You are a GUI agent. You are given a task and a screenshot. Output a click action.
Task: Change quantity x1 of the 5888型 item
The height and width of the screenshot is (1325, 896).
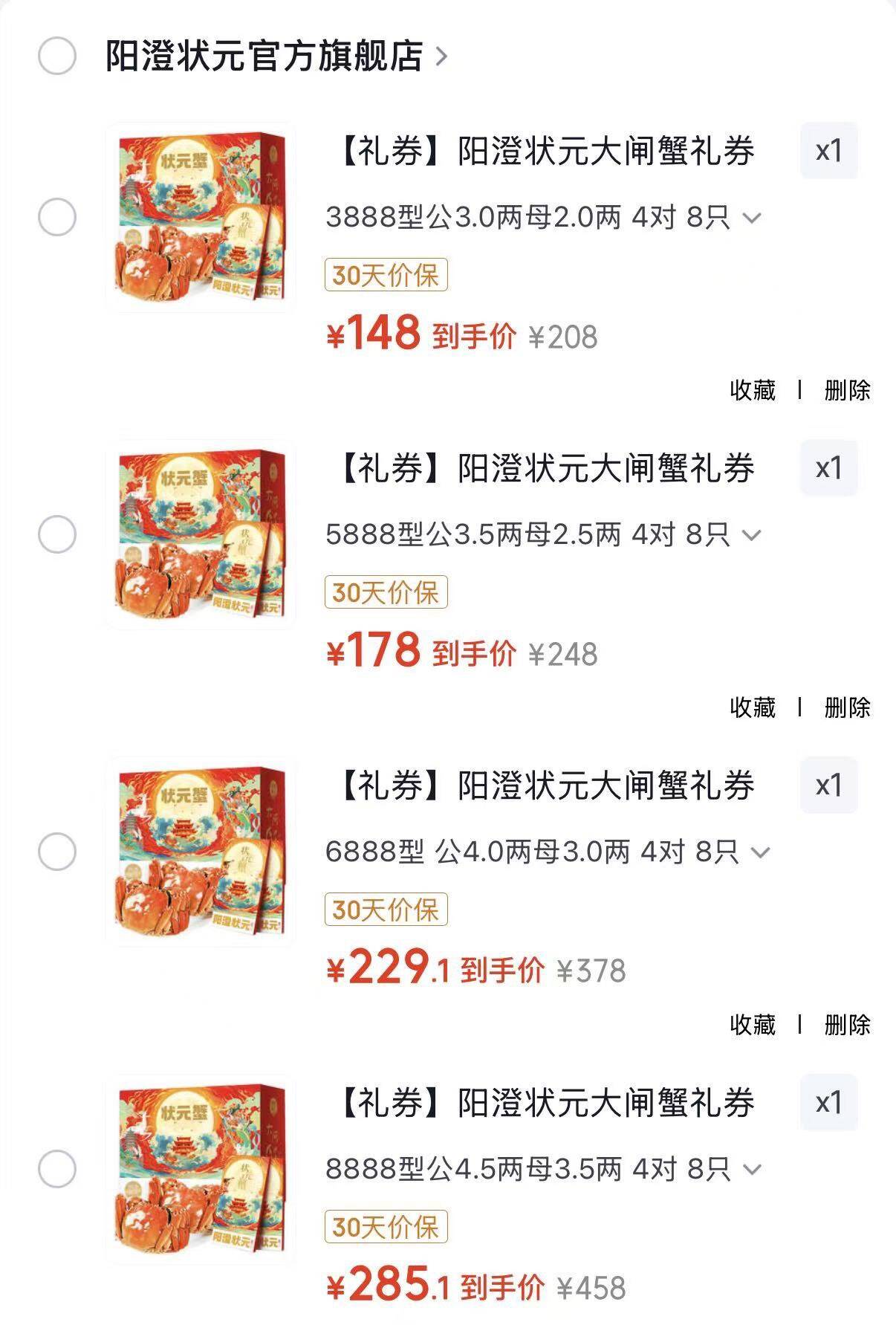coord(829,468)
